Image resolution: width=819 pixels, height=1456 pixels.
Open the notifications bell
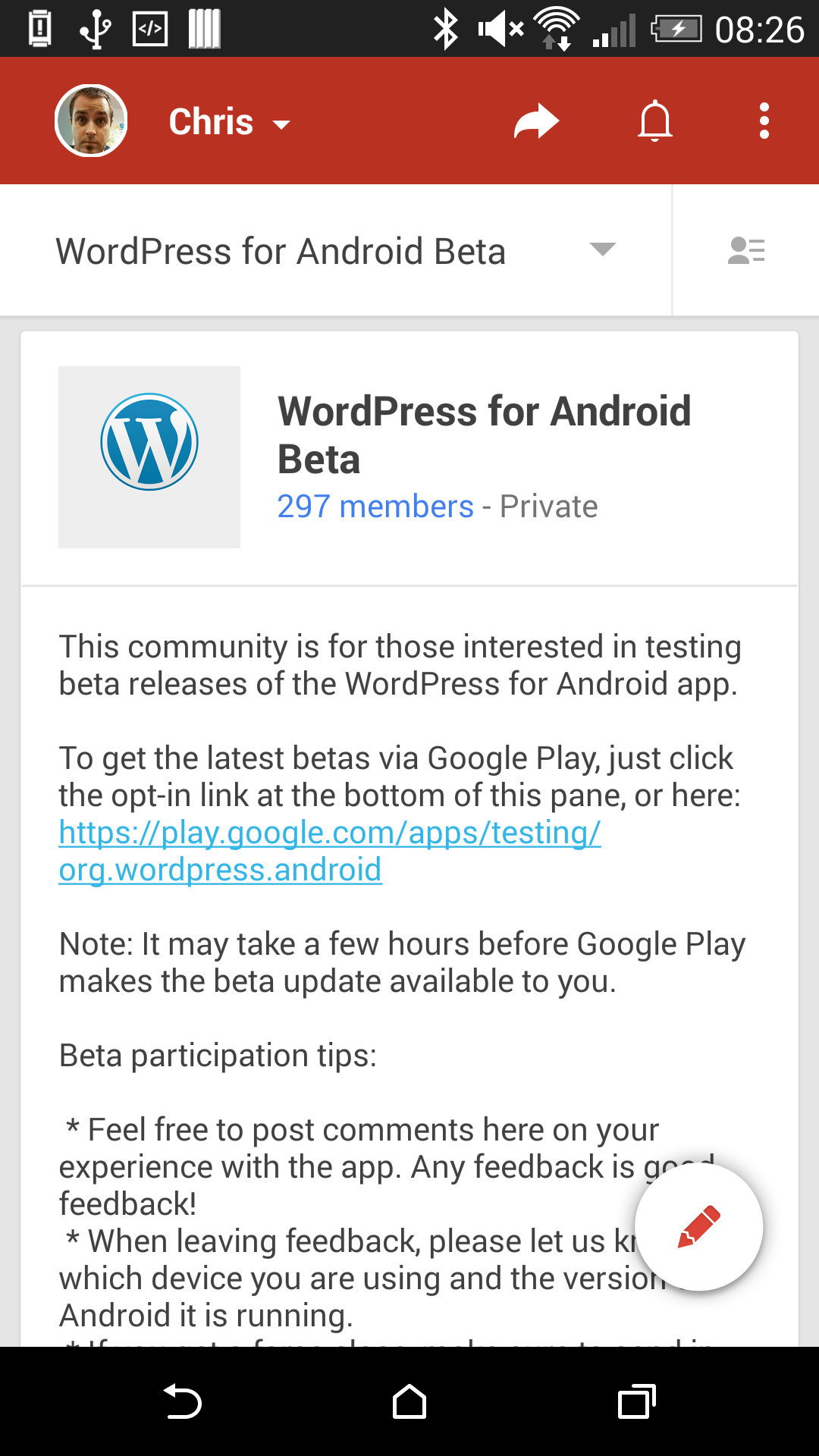coord(655,121)
